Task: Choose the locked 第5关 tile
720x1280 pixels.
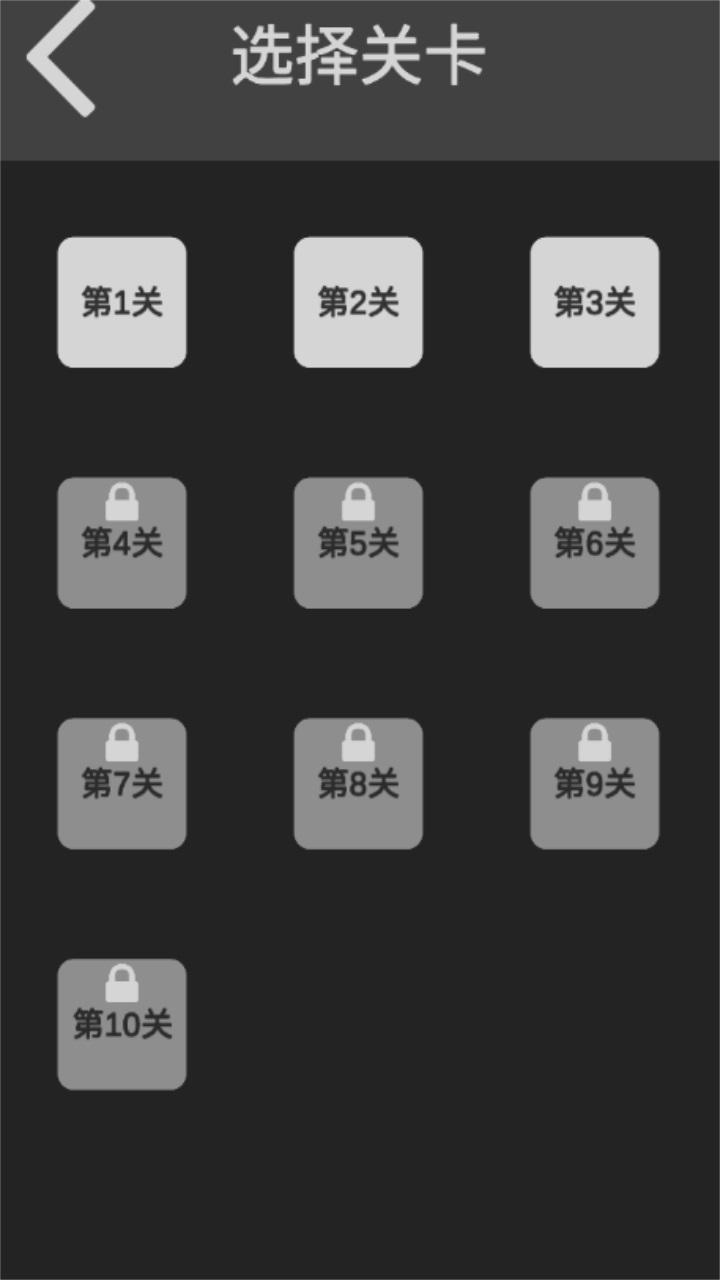Action: [358, 543]
